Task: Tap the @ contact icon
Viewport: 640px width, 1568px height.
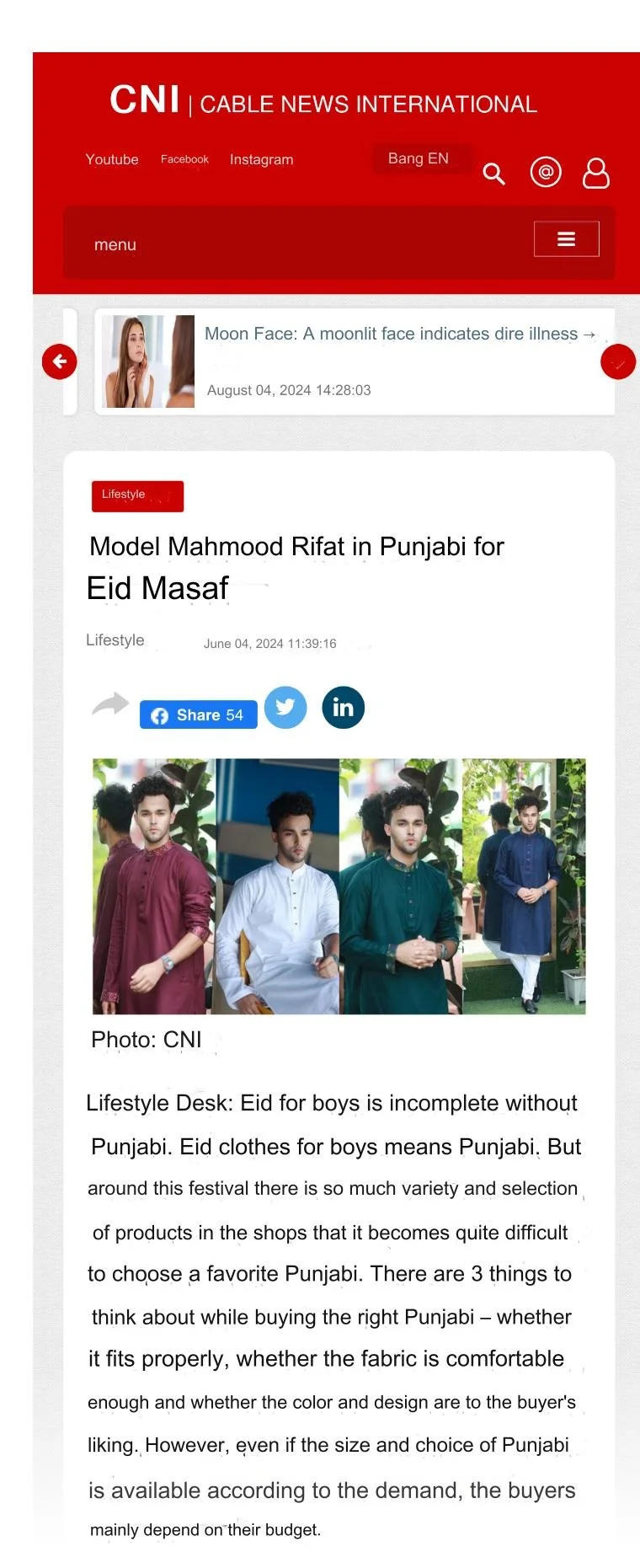Action: (x=546, y=172)
